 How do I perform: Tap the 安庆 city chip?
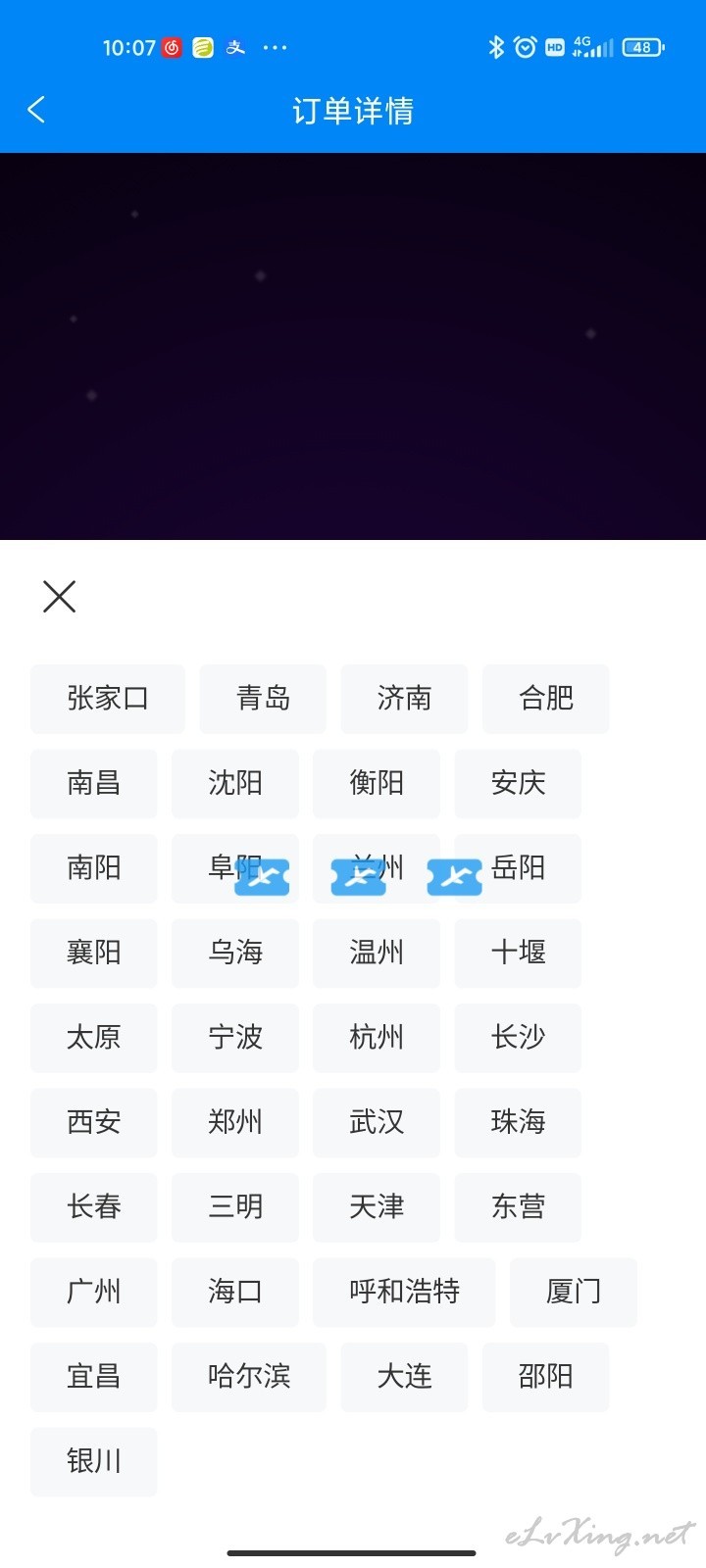(518, 783)
